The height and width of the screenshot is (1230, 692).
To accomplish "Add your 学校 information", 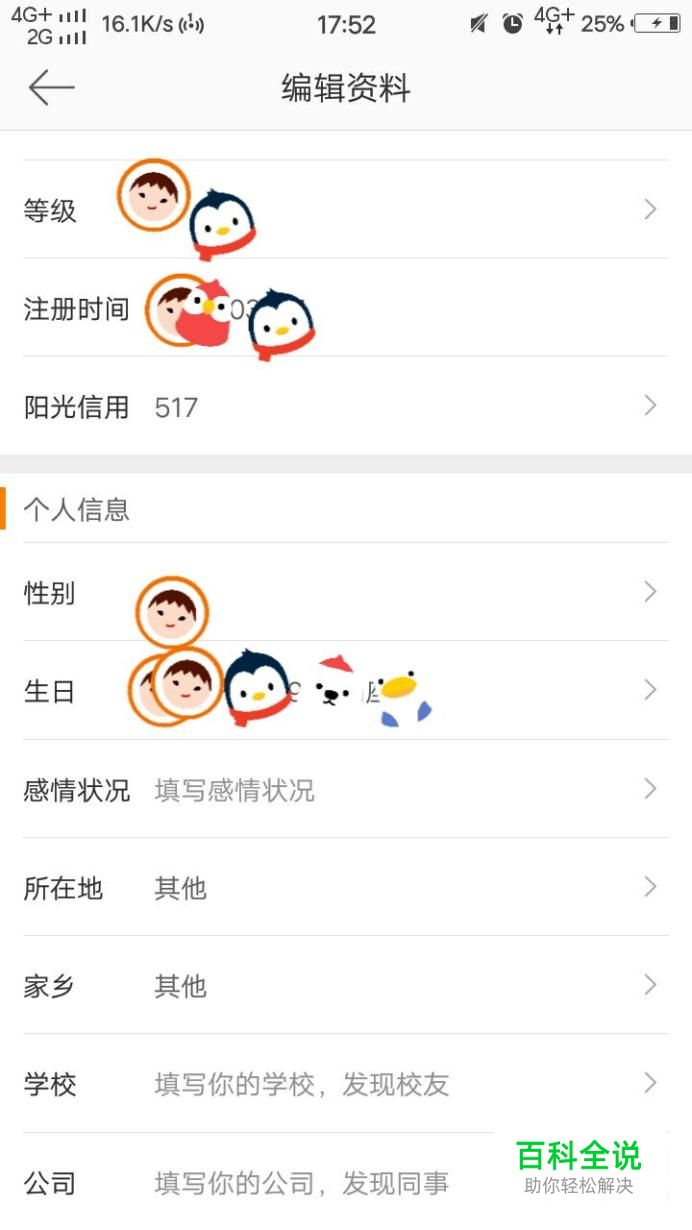I will [x=346, y=1084].
